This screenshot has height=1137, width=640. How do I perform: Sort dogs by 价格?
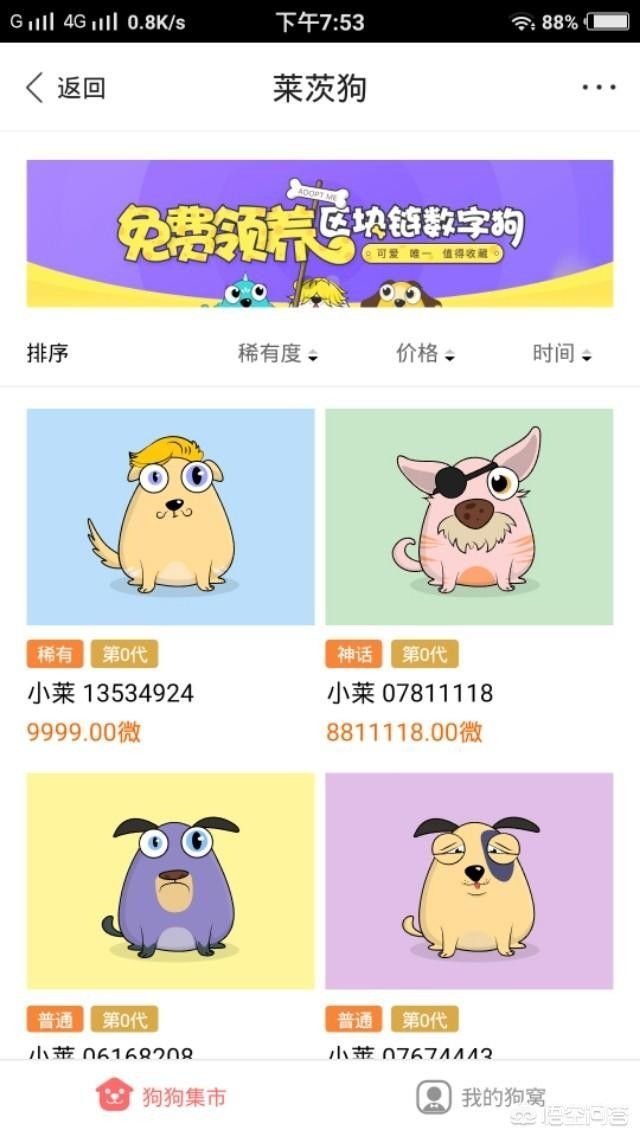point(425,353)
